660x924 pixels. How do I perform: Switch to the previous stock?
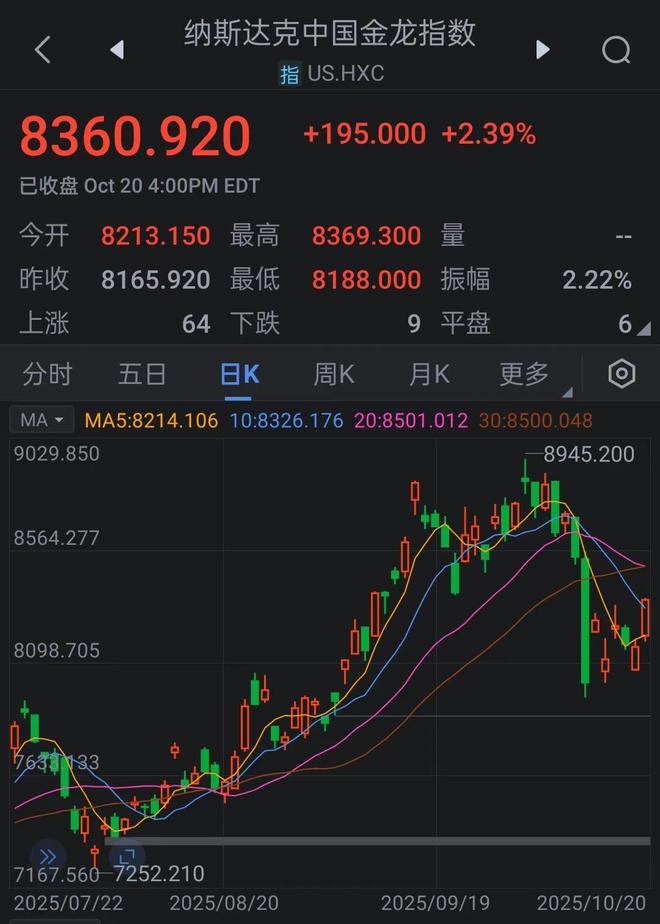click(x=117, y=49)
